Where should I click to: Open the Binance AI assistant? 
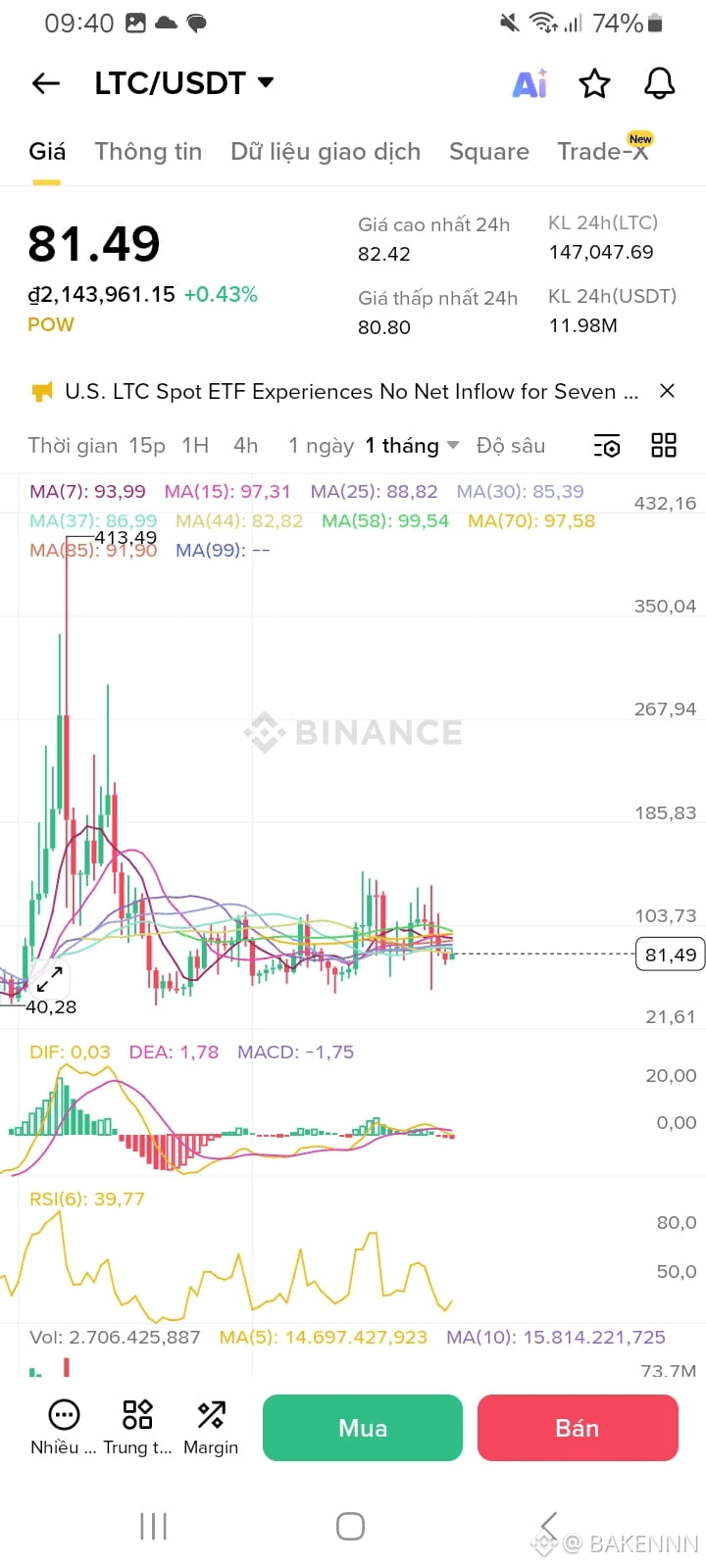click(x=529, y=84)
